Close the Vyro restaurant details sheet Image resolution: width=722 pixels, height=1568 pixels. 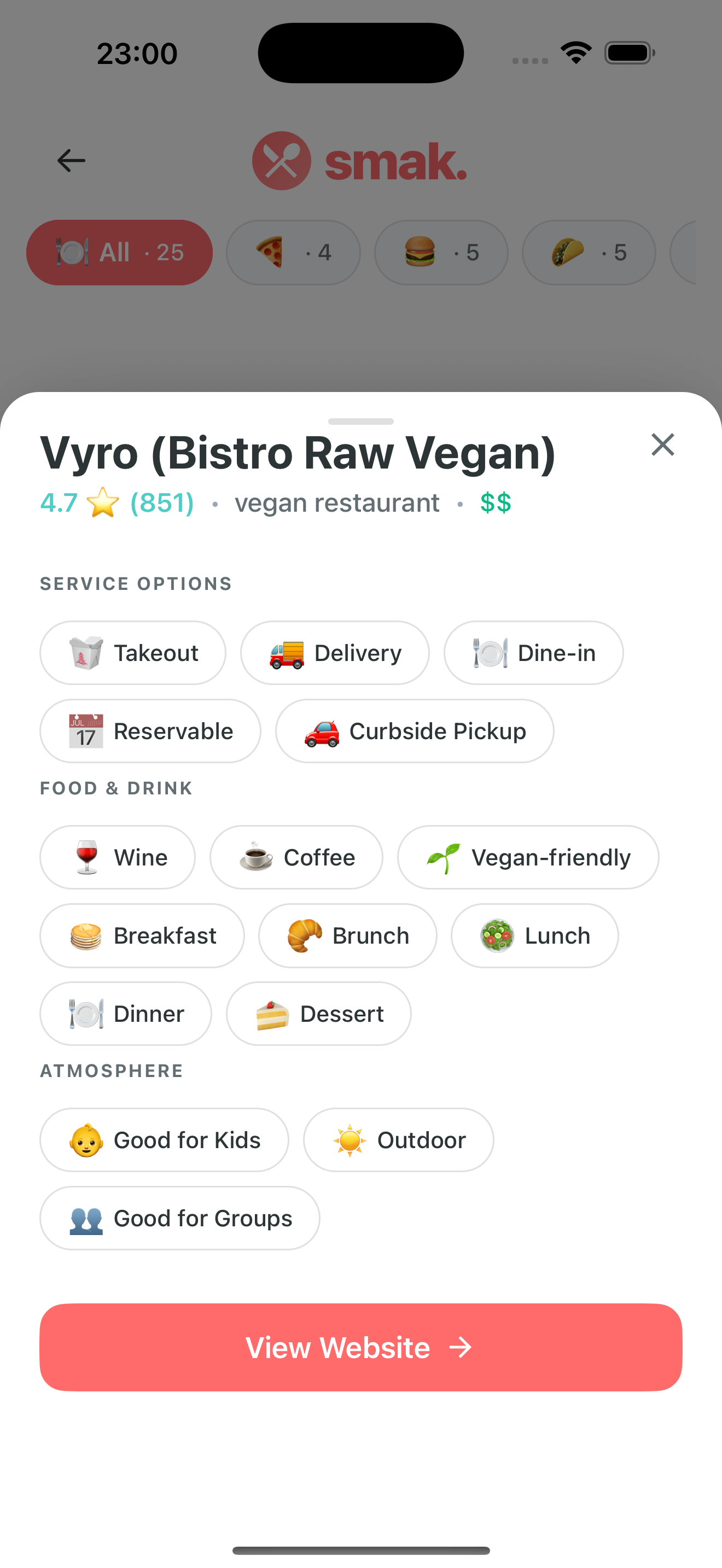(662, 445)
